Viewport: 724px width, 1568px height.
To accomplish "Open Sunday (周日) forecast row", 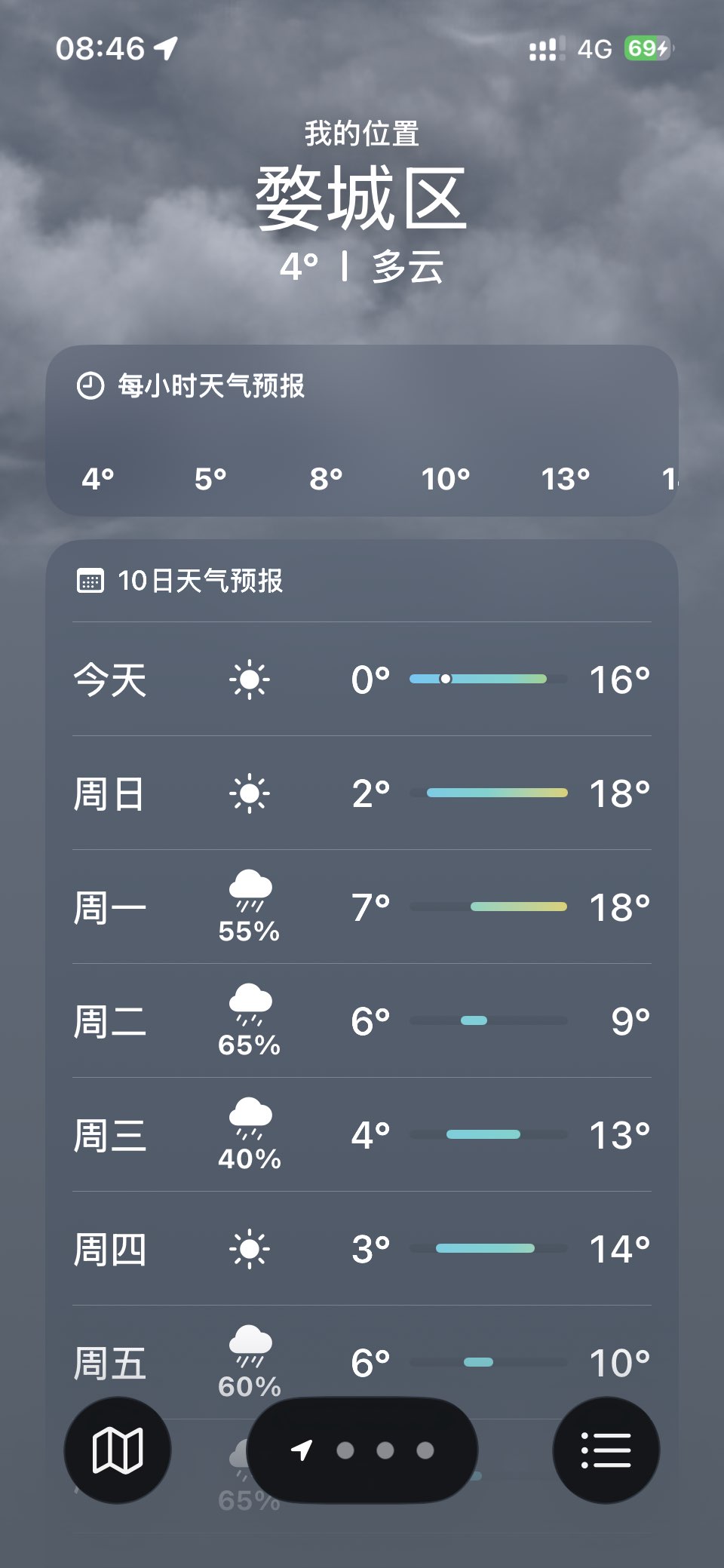I will [x=362, y=793].
